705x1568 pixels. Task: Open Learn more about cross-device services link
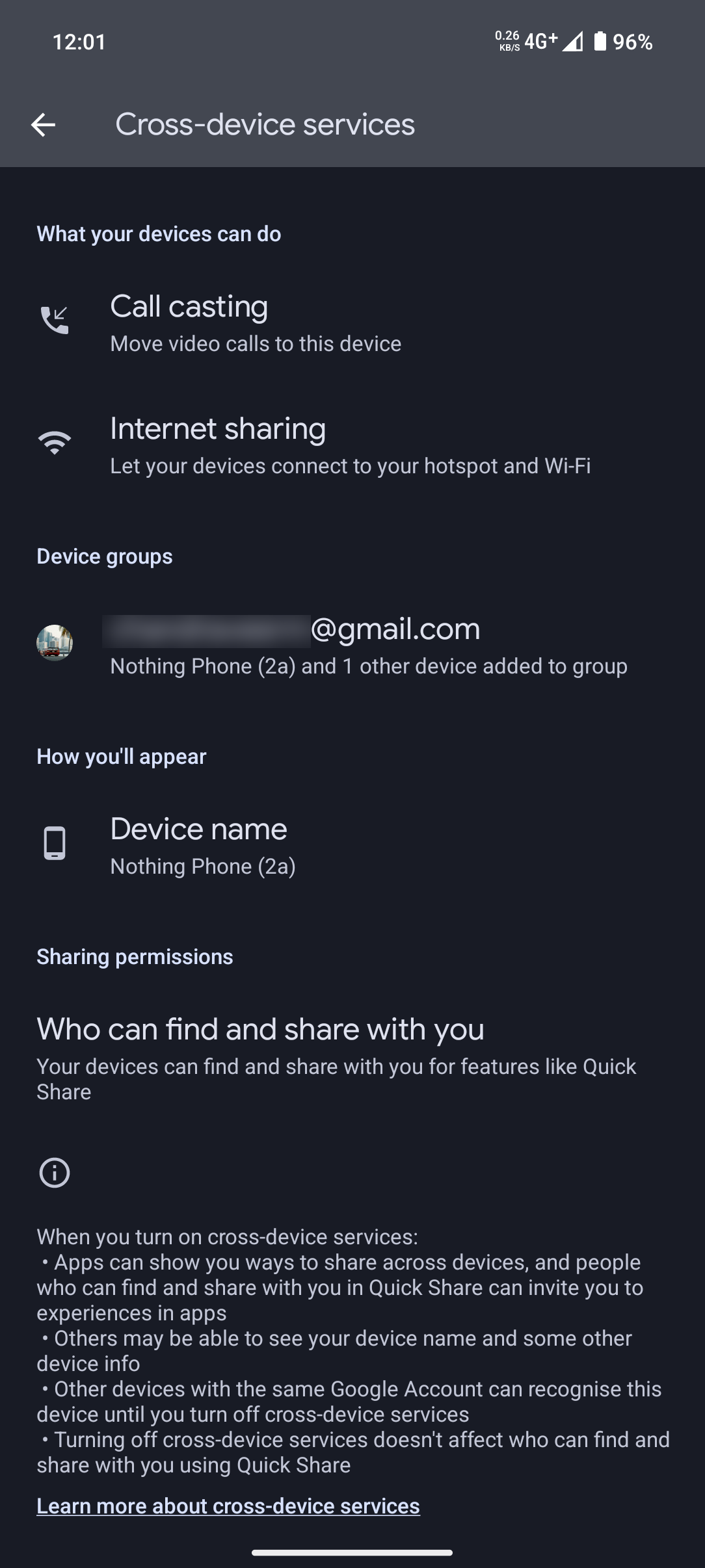(228, 1506)
